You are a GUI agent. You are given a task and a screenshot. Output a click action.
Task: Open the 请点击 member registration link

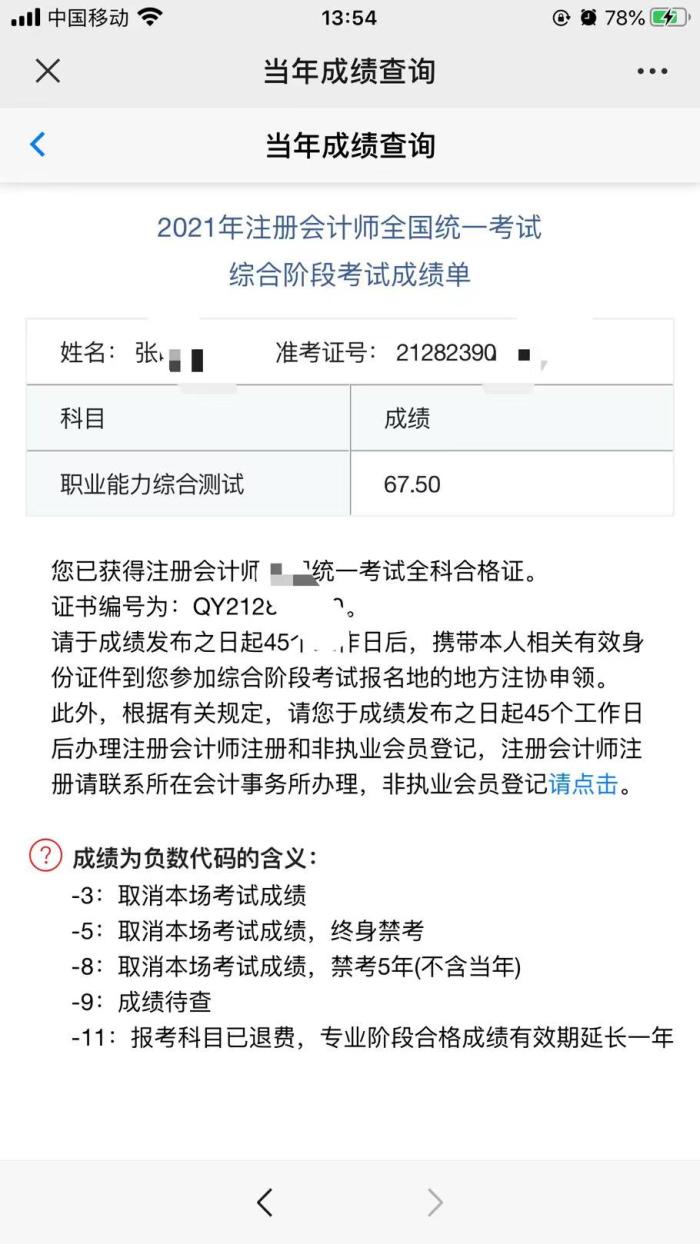coord(584,784)
